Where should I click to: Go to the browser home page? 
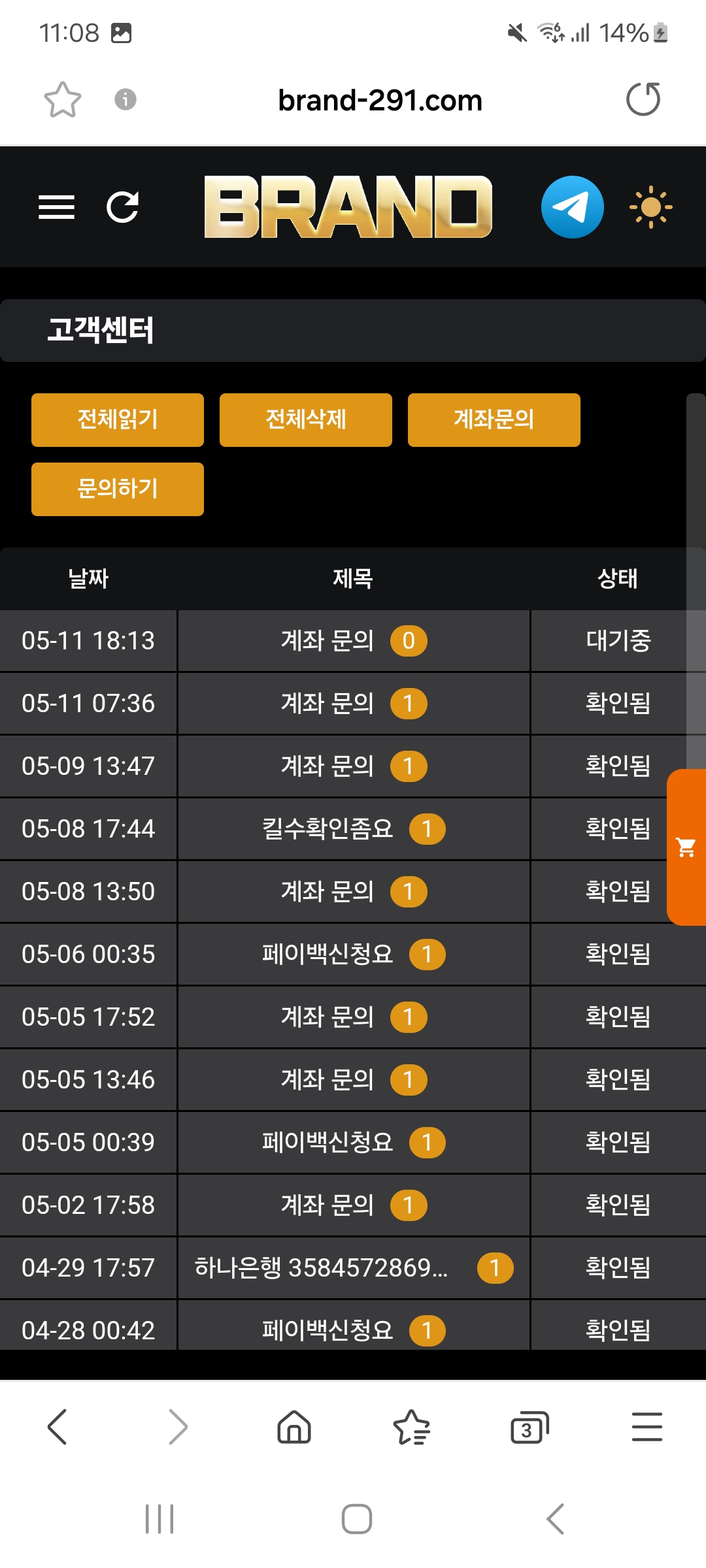point(294,1426)
